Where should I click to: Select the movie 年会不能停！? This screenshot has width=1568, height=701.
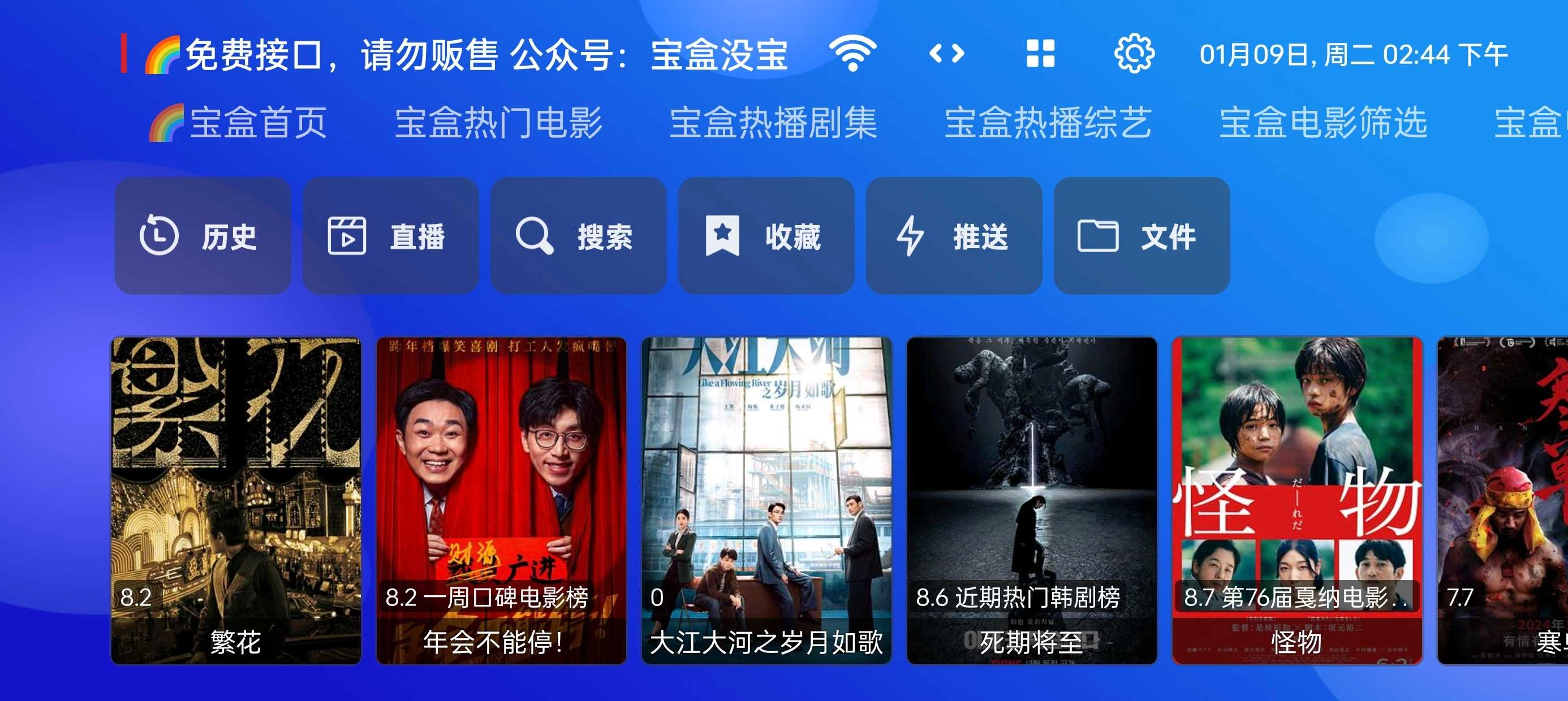click(501, 500)
